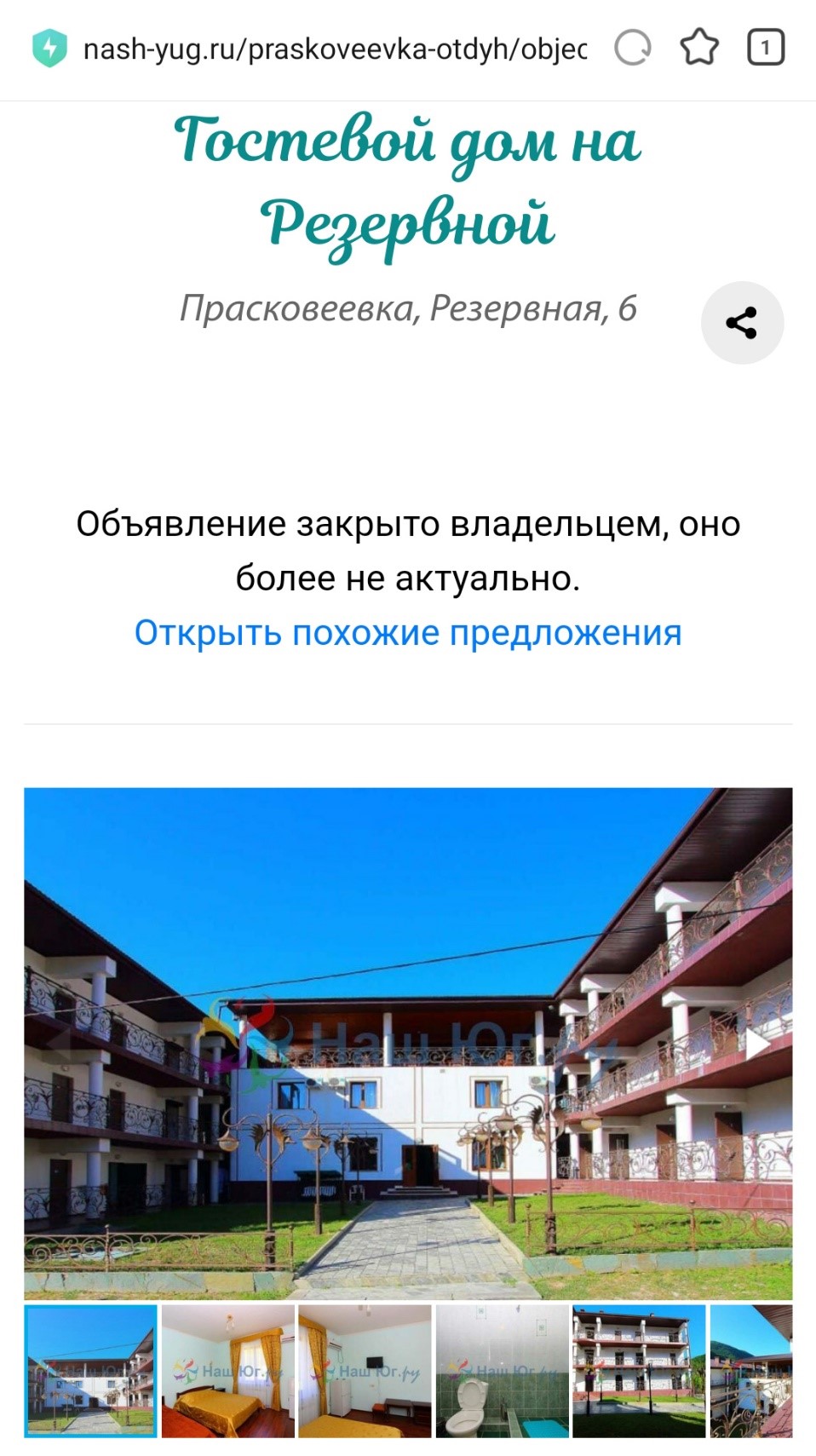This screenshot has height=1456, width=816.
Task: Select the bedroom thumbnail with orange bedspread
Action: coord(228,1371)
